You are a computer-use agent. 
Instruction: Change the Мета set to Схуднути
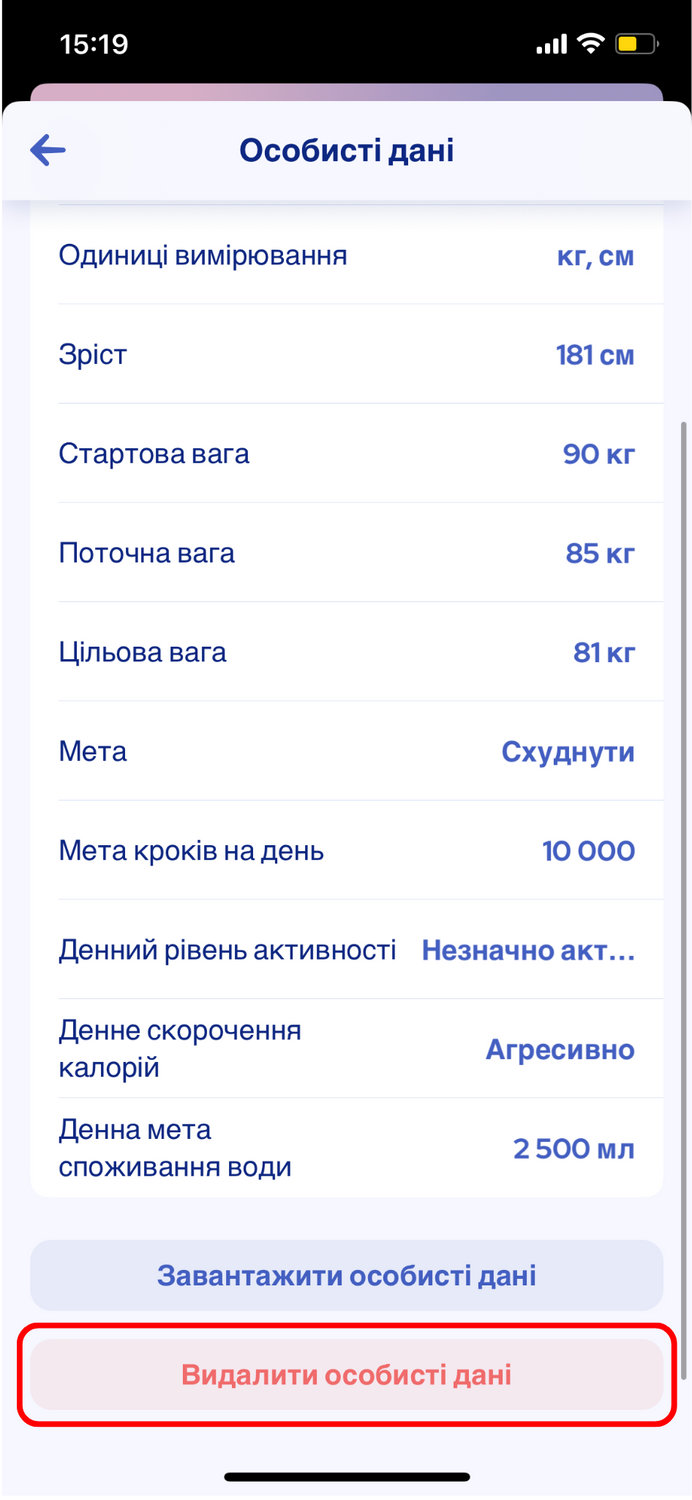click(x=346, y=752)
